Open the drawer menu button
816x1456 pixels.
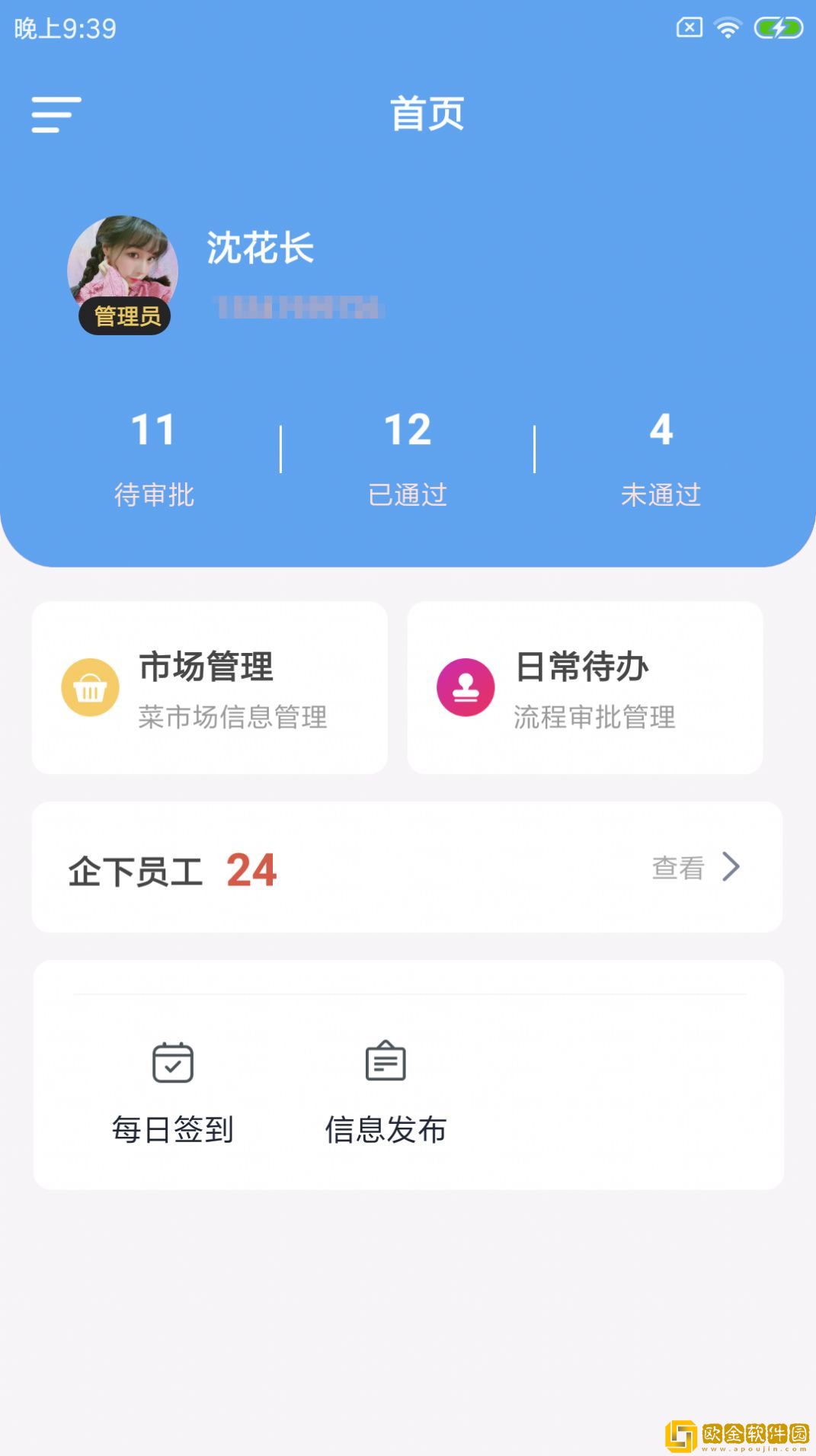(x=56, y=115)
